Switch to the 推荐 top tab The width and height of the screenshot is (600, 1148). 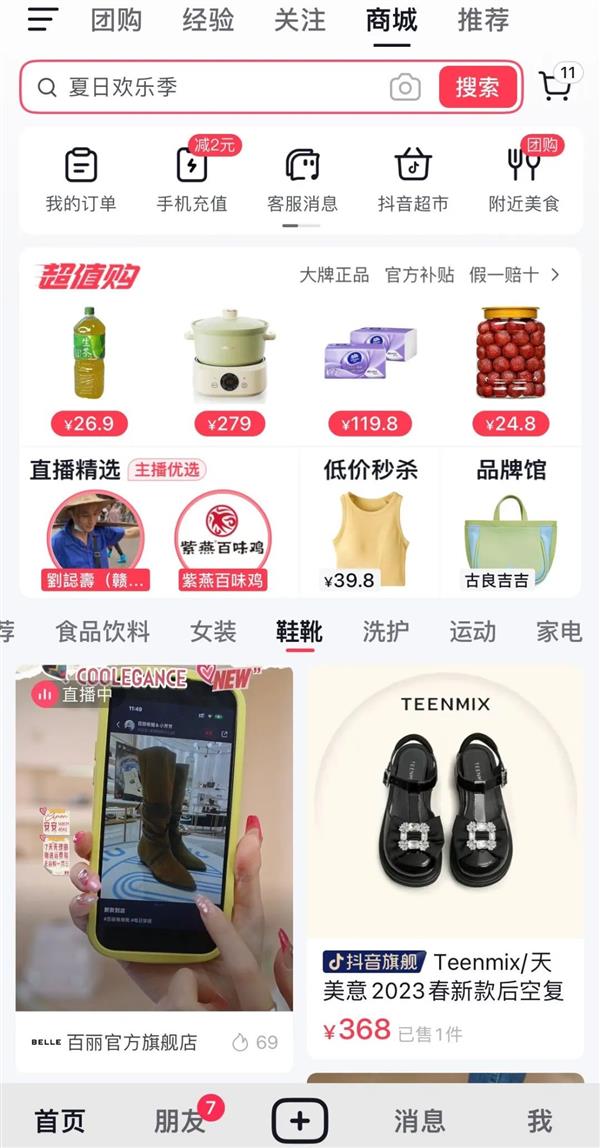pyautogui.click(x=483, y=20)
